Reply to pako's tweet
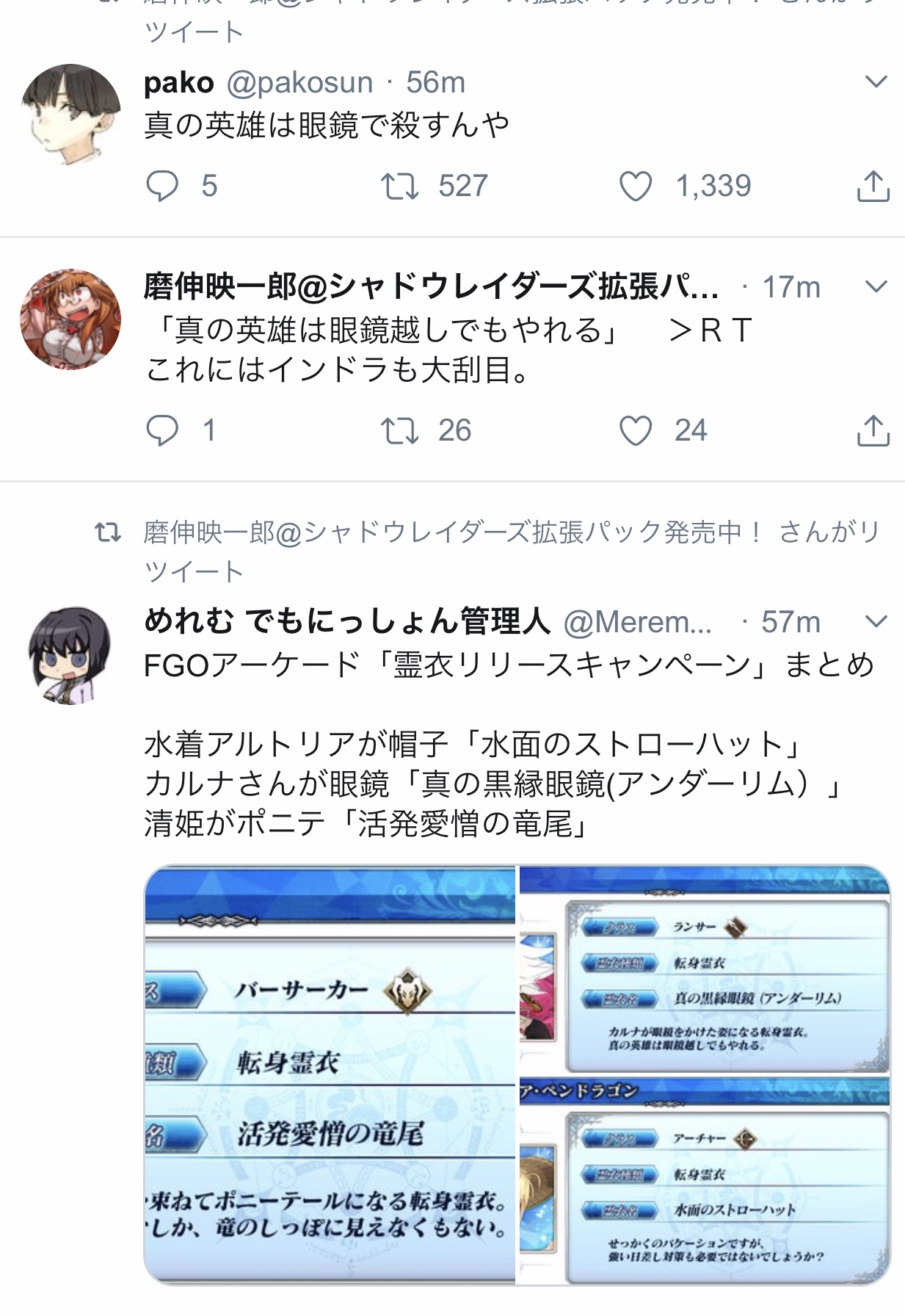 (162, 186)
